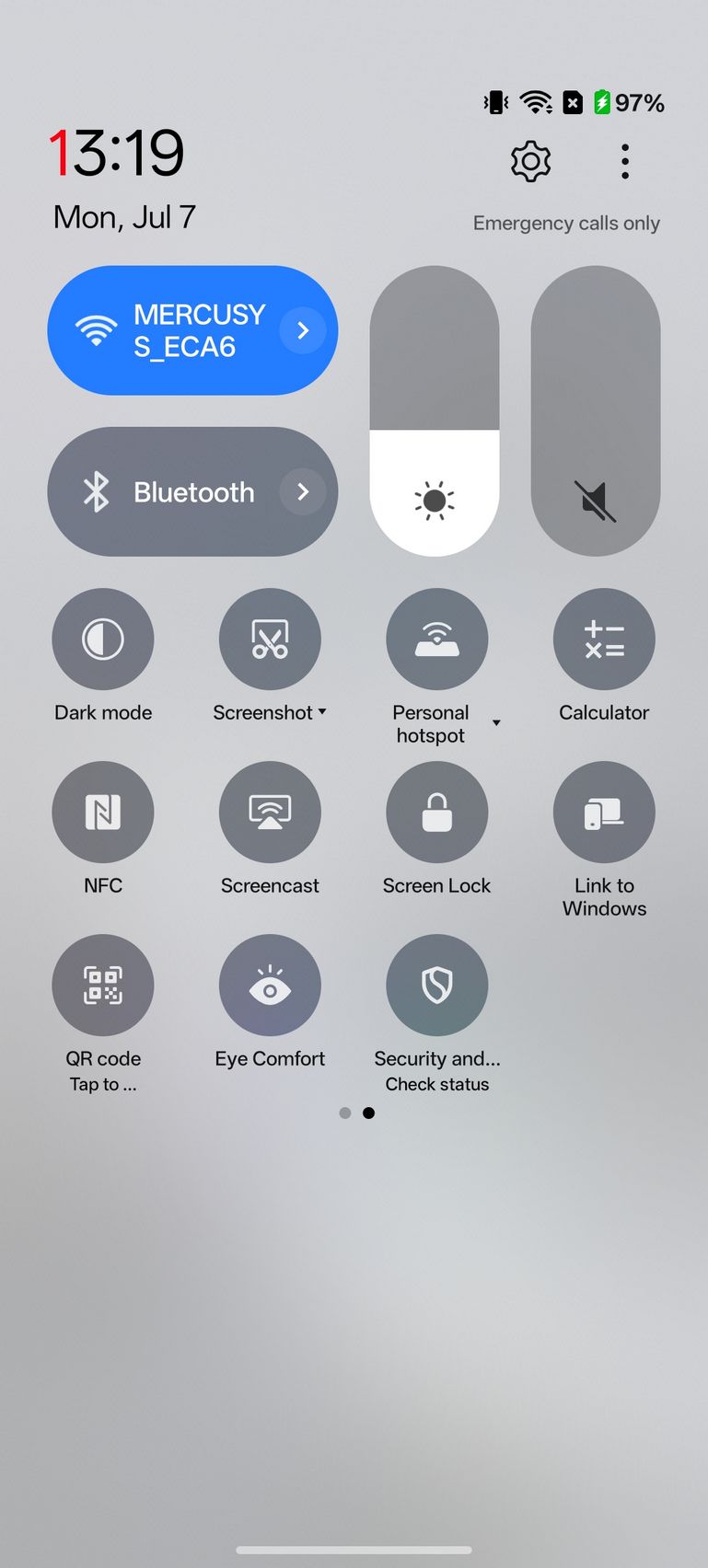Go to the first quick settings page dot
Viewport: 708px width, 1568px height.
pyautogui.click(x=345, y=1113)
